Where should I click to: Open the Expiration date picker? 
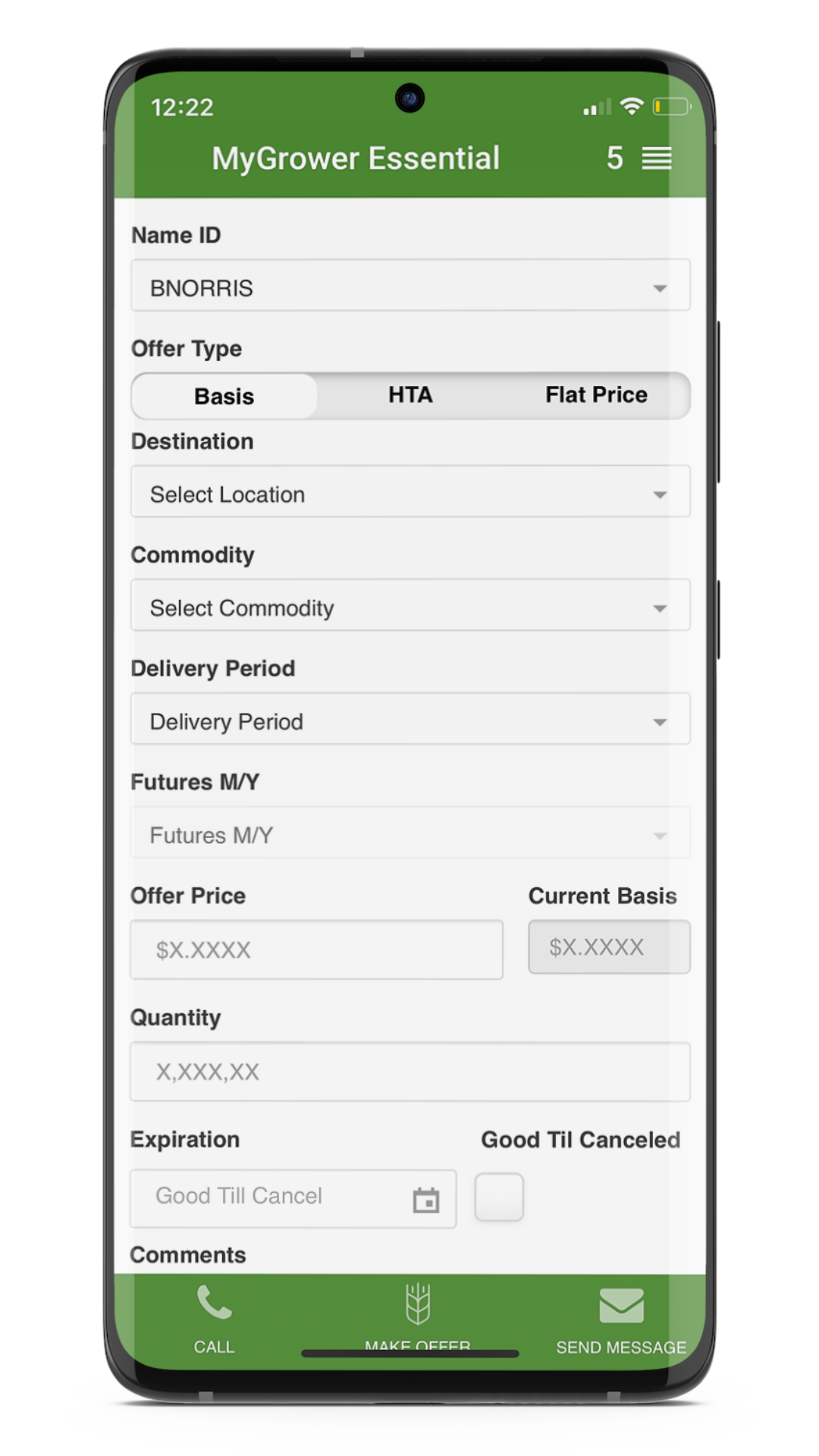coord(425,1200)
